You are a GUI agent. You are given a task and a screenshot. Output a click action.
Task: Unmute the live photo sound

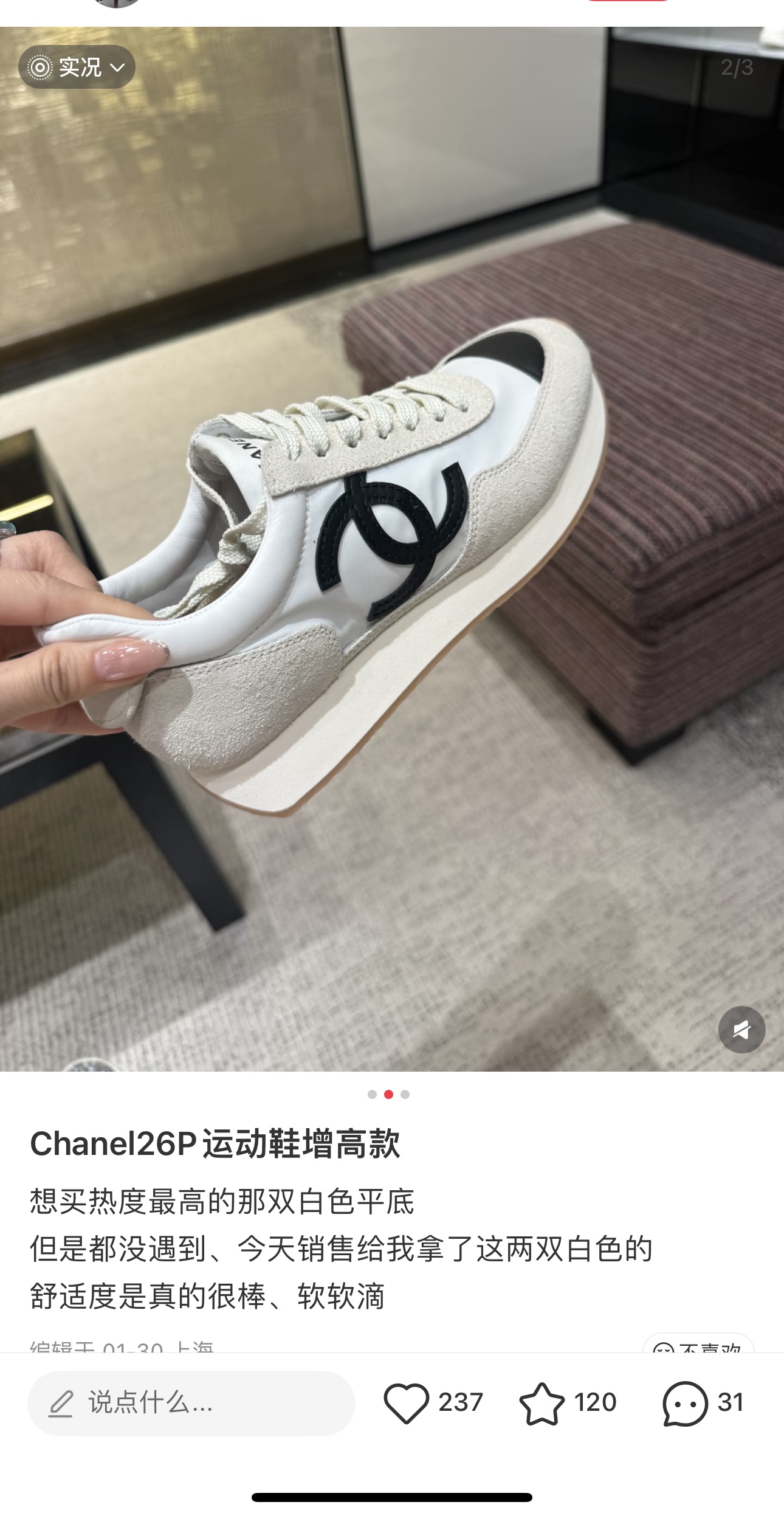(x=741, y=1030)
